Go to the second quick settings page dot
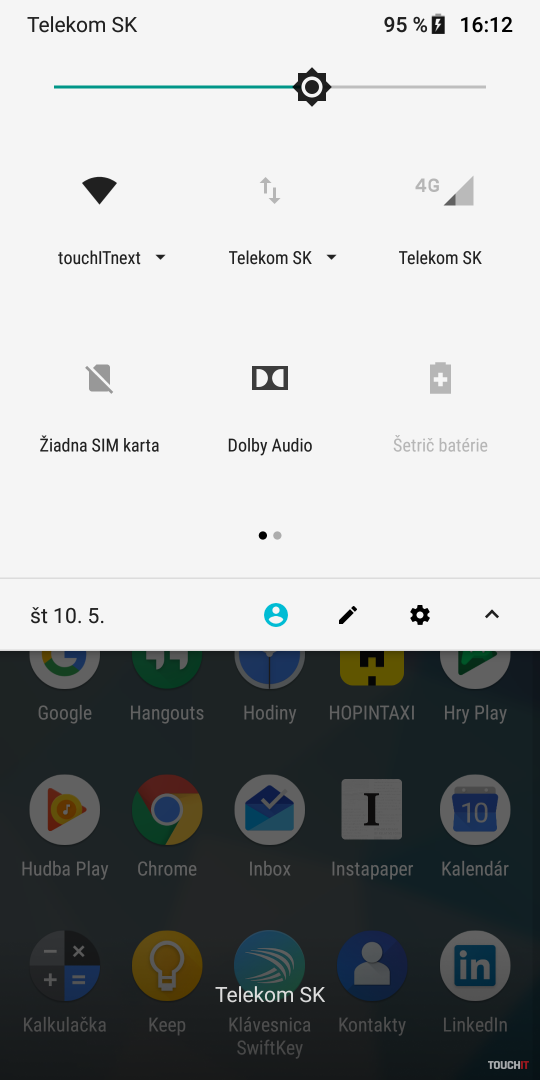The image size is (540, 1080). pos(277,535)
